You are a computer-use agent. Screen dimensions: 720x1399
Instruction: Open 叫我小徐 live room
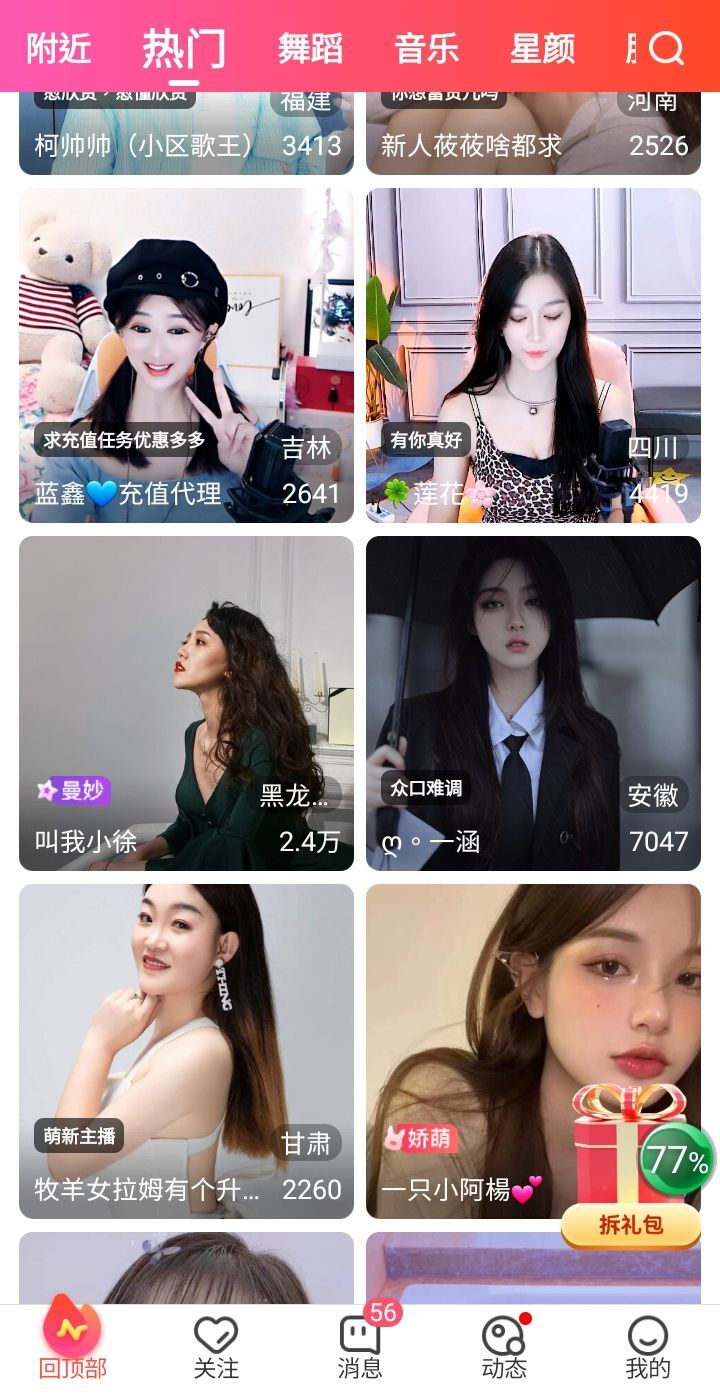pos(186,703)
